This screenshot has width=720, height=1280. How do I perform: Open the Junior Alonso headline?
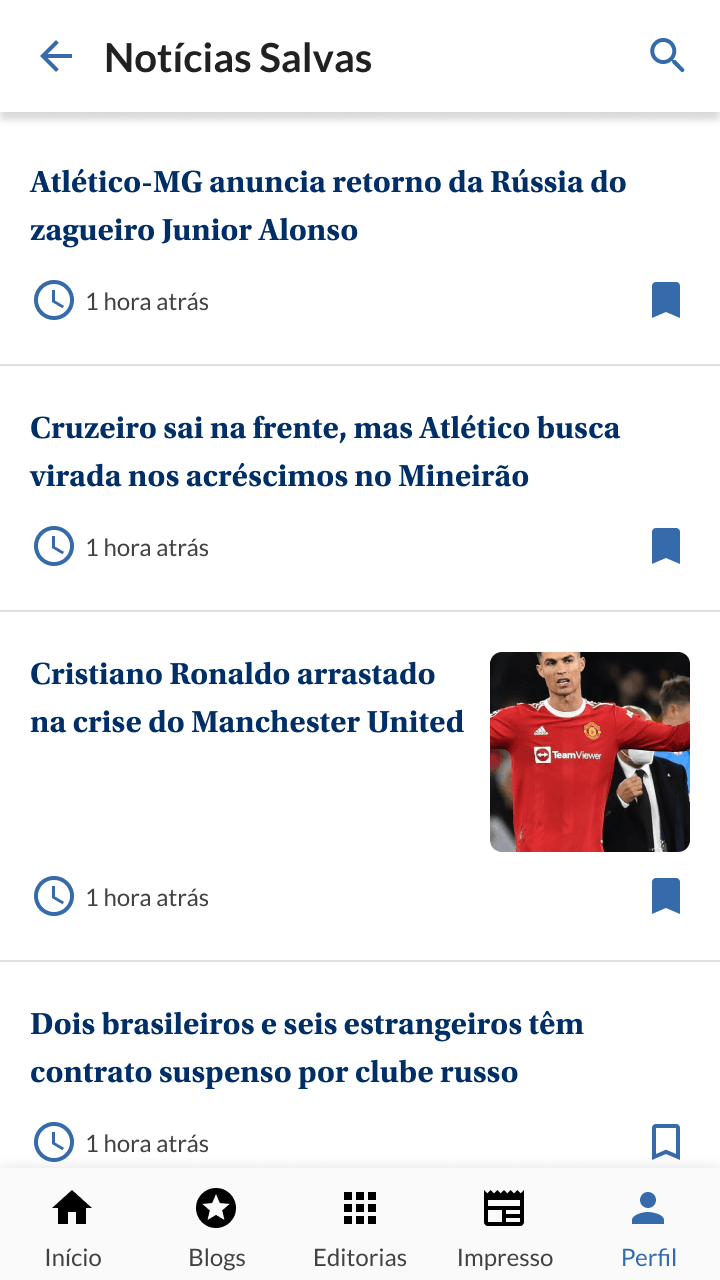coord(328,205)
